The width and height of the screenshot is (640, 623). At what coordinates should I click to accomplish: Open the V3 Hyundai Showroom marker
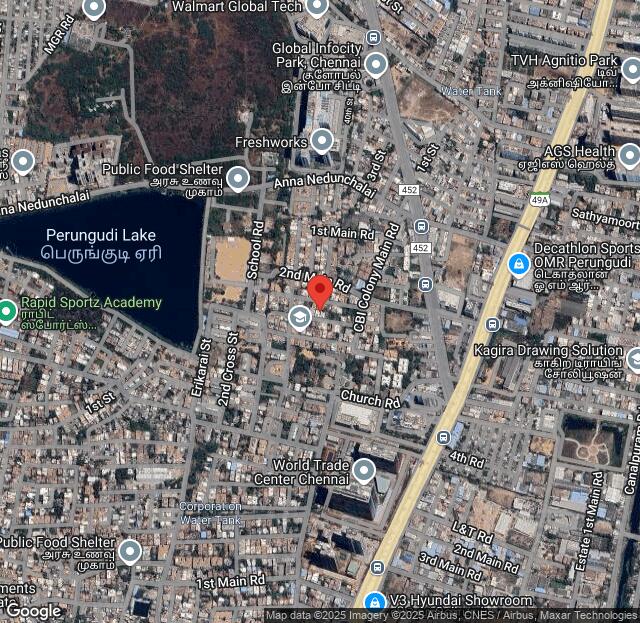(x=374, y=602)
